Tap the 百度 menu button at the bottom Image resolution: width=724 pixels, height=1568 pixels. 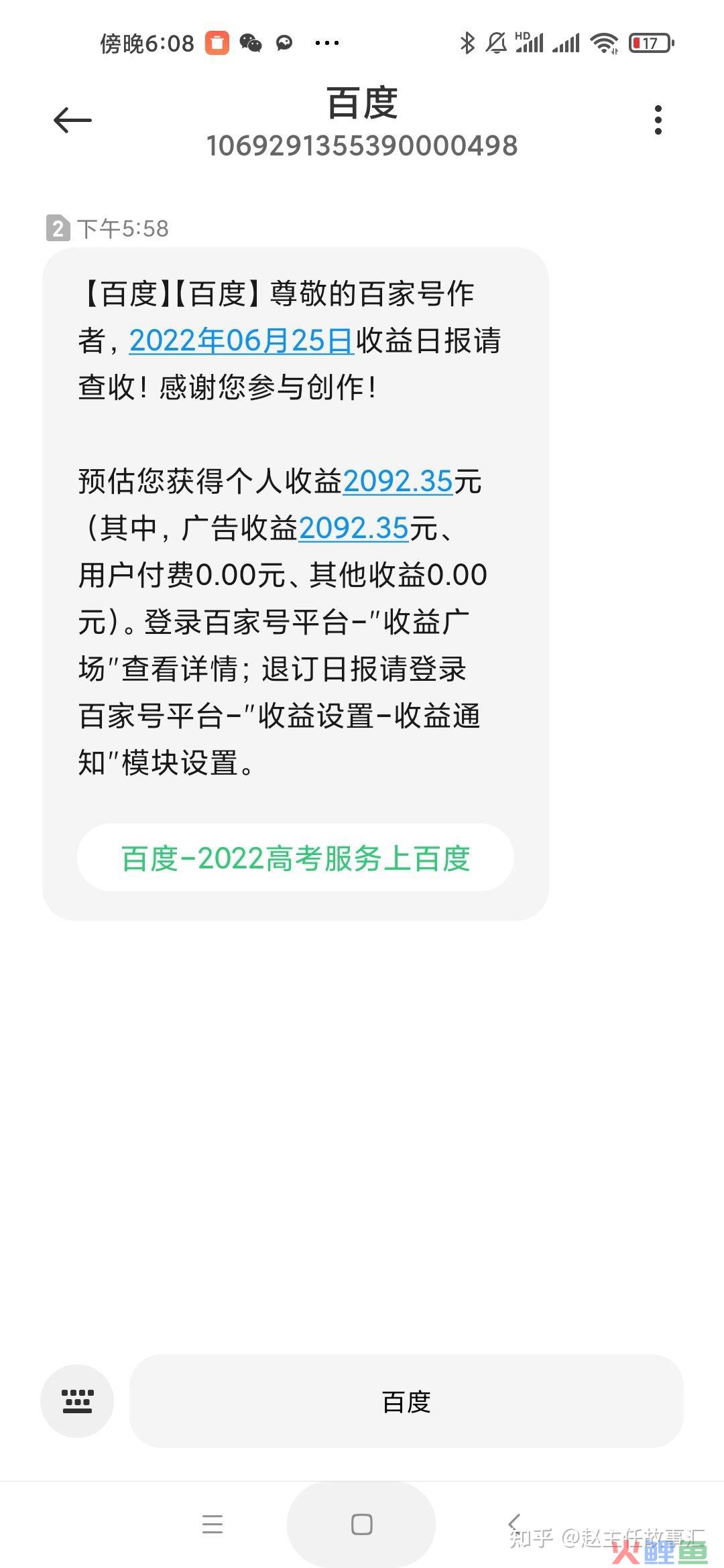[406, 1400]
